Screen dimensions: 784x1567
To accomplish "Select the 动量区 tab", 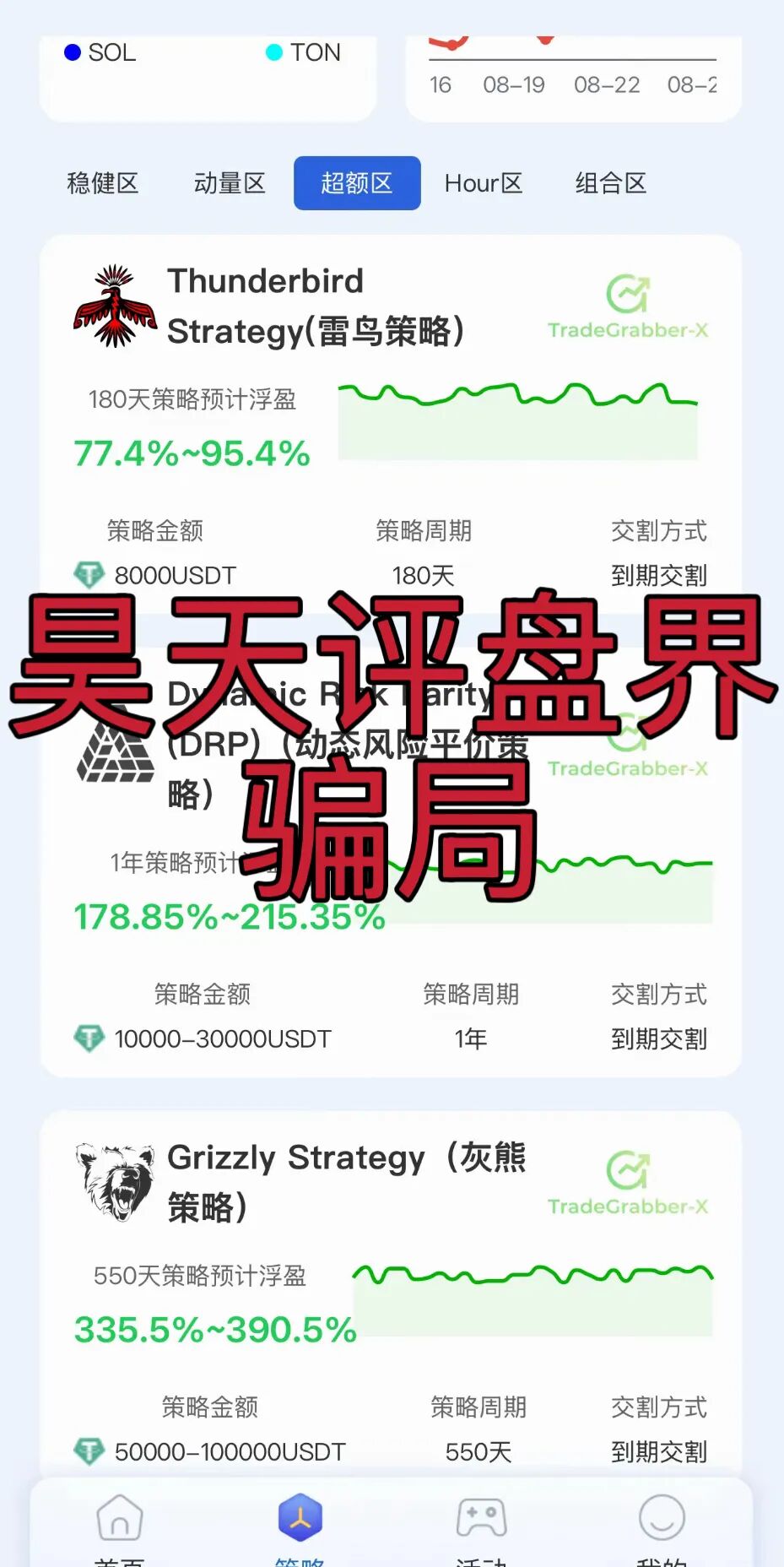I will tap(228, 183).
